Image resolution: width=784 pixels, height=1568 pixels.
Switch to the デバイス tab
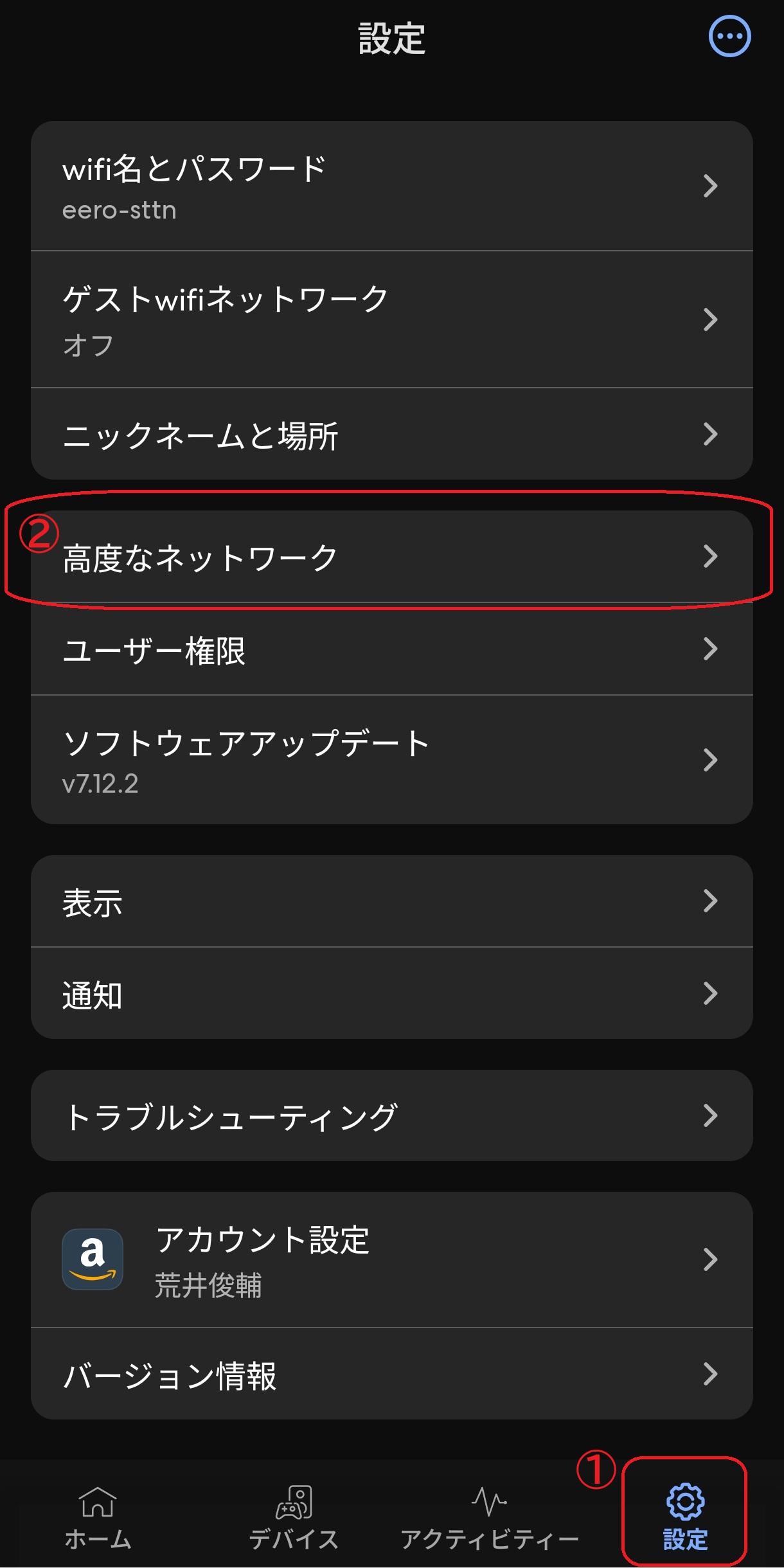(x=294, y=1517)
